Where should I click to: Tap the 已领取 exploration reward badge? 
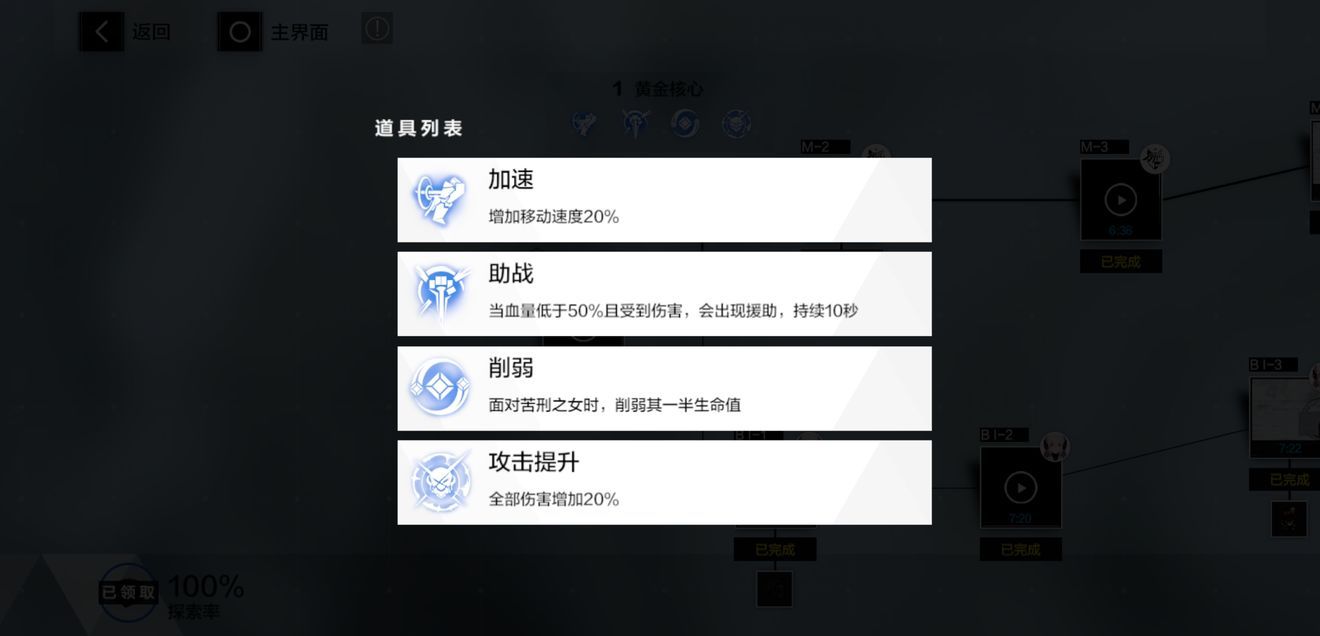tap(129, 592)
